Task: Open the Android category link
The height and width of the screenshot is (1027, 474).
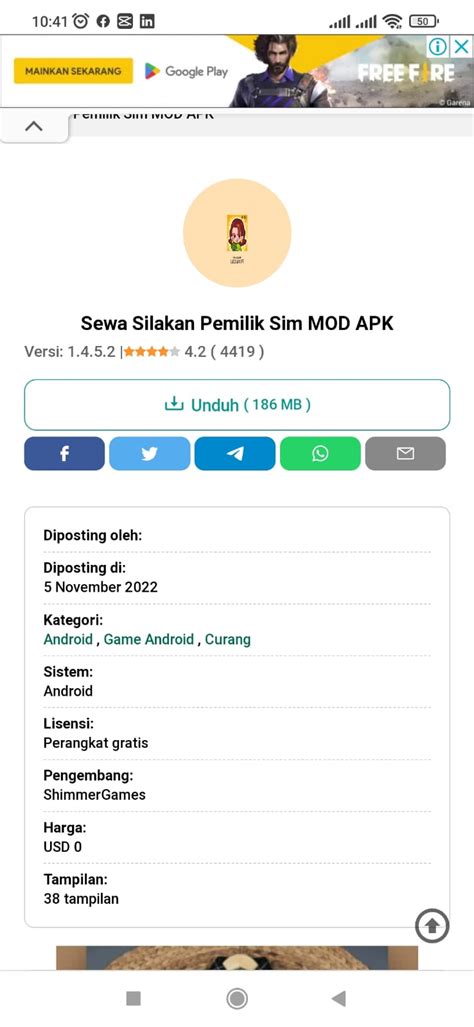Action: (x=68, y=639)
